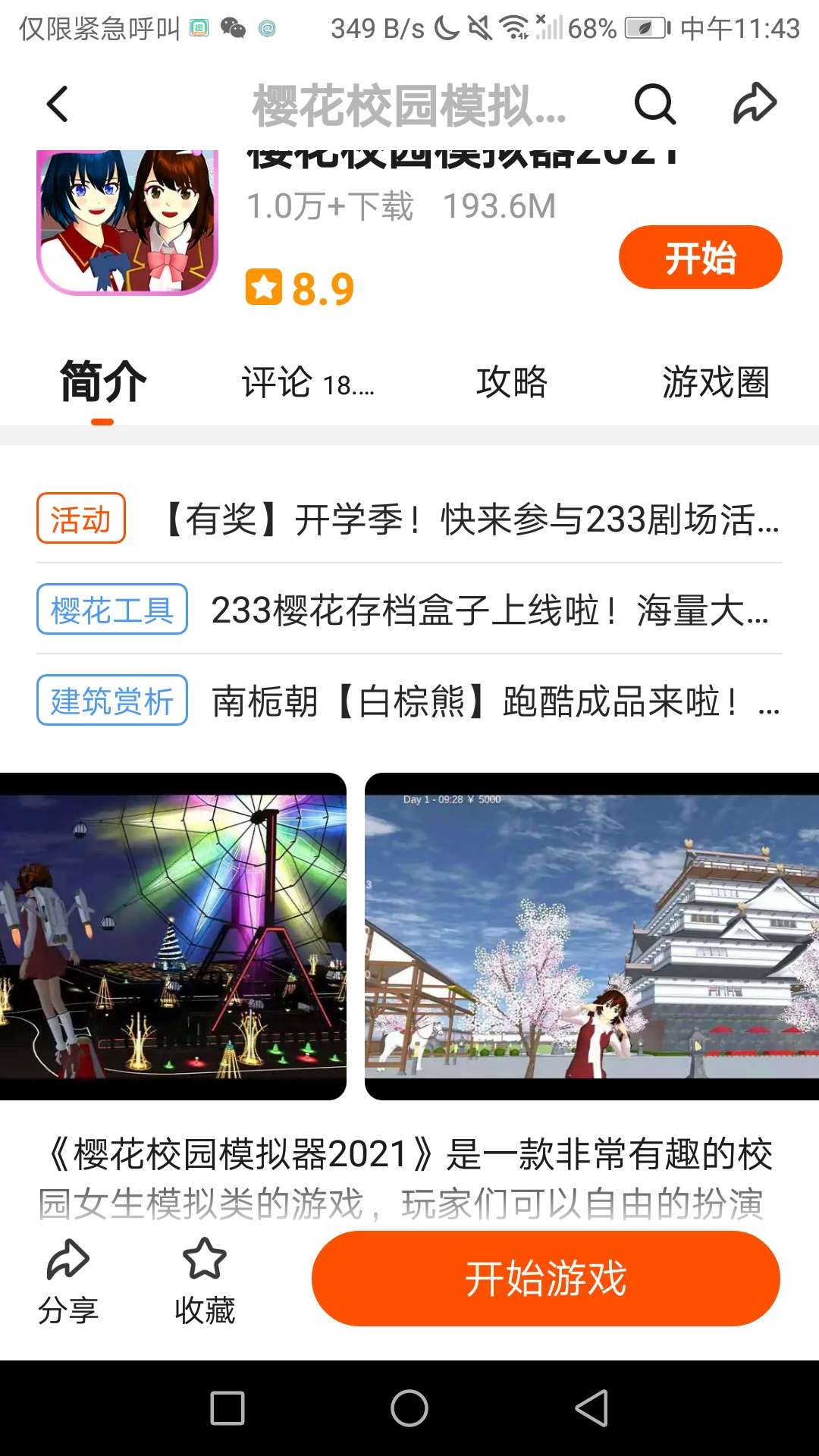This screenshot has width=819, height=1456.
Task: Tap 分享 at the bottom
Action: click(x=68, y=1282)
